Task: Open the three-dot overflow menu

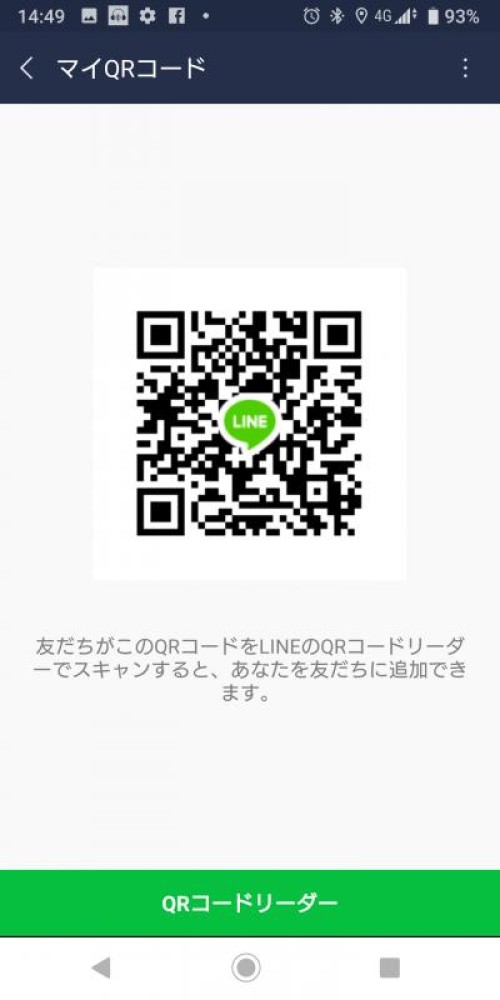Action: tap(466, 68)
